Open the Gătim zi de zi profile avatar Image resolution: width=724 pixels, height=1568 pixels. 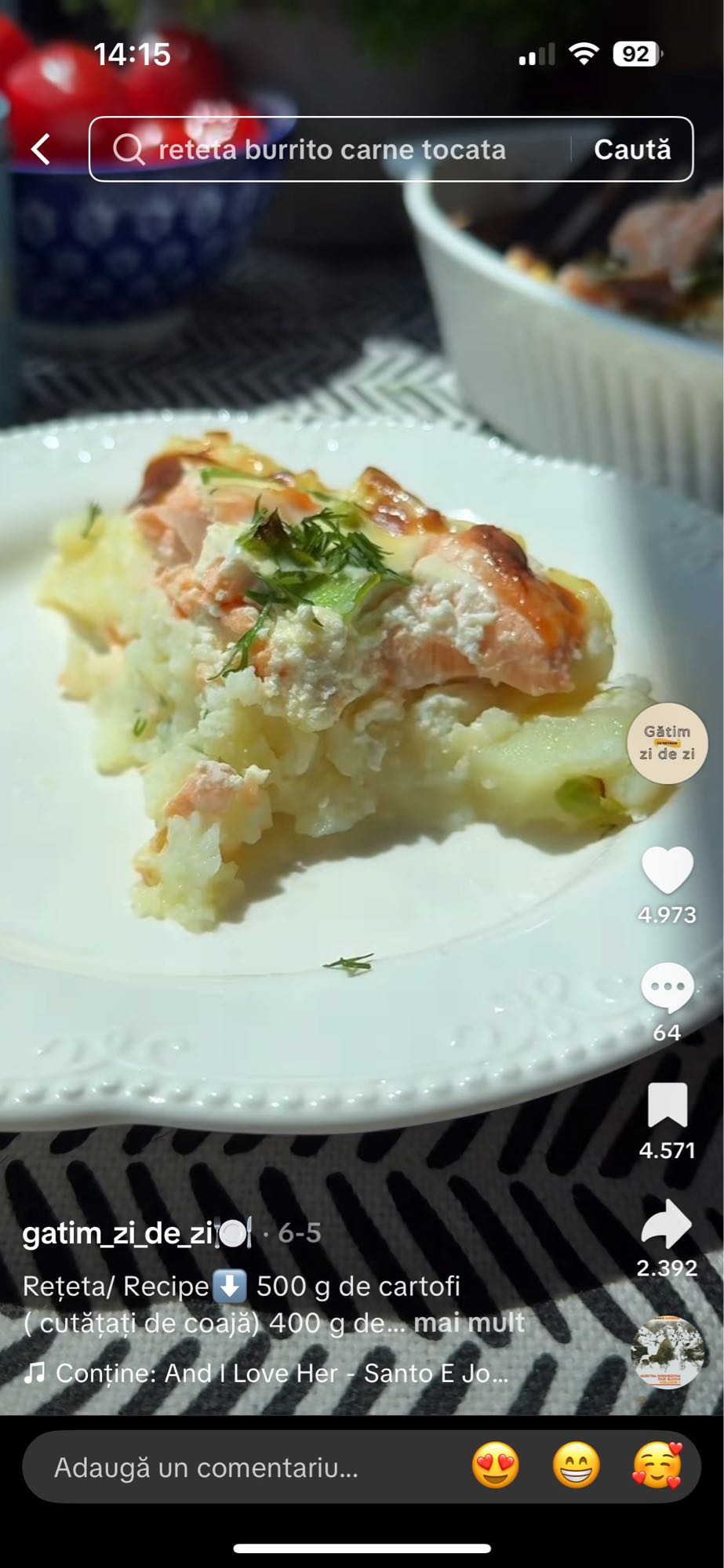(668, 743)
